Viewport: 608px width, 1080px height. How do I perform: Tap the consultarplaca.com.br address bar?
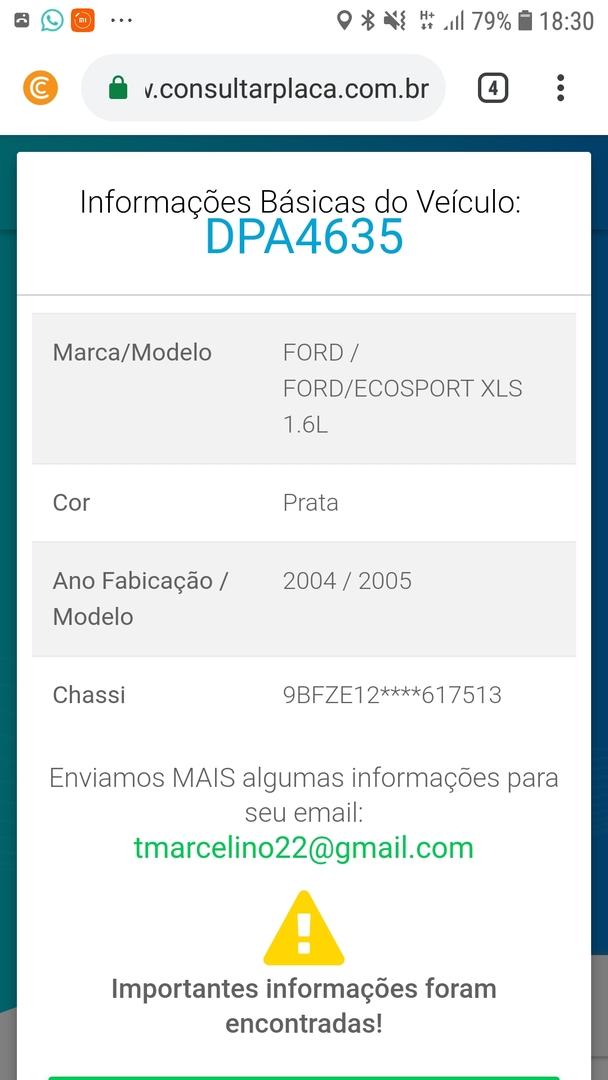click(285, 89)
